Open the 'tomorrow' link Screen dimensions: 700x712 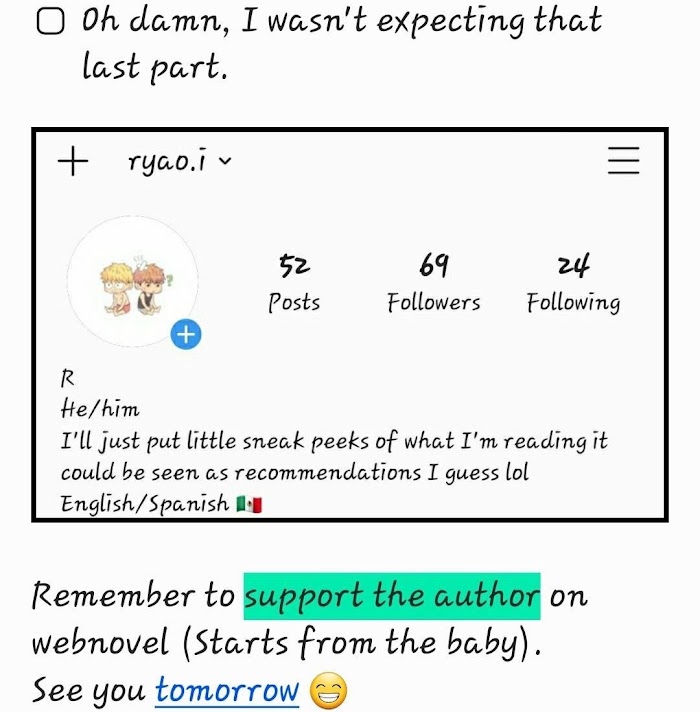point(227,690)
